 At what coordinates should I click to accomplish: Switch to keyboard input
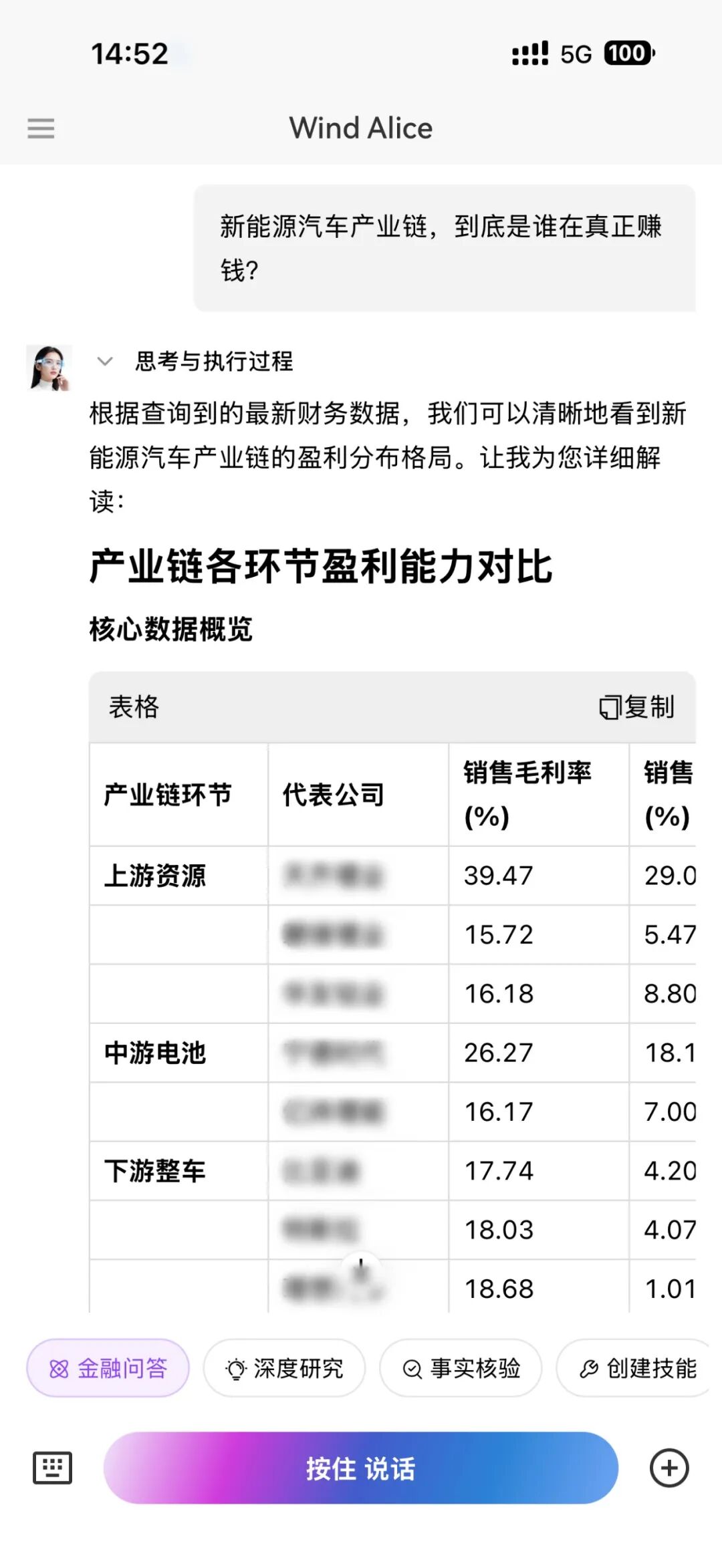tap(53, 1468)
